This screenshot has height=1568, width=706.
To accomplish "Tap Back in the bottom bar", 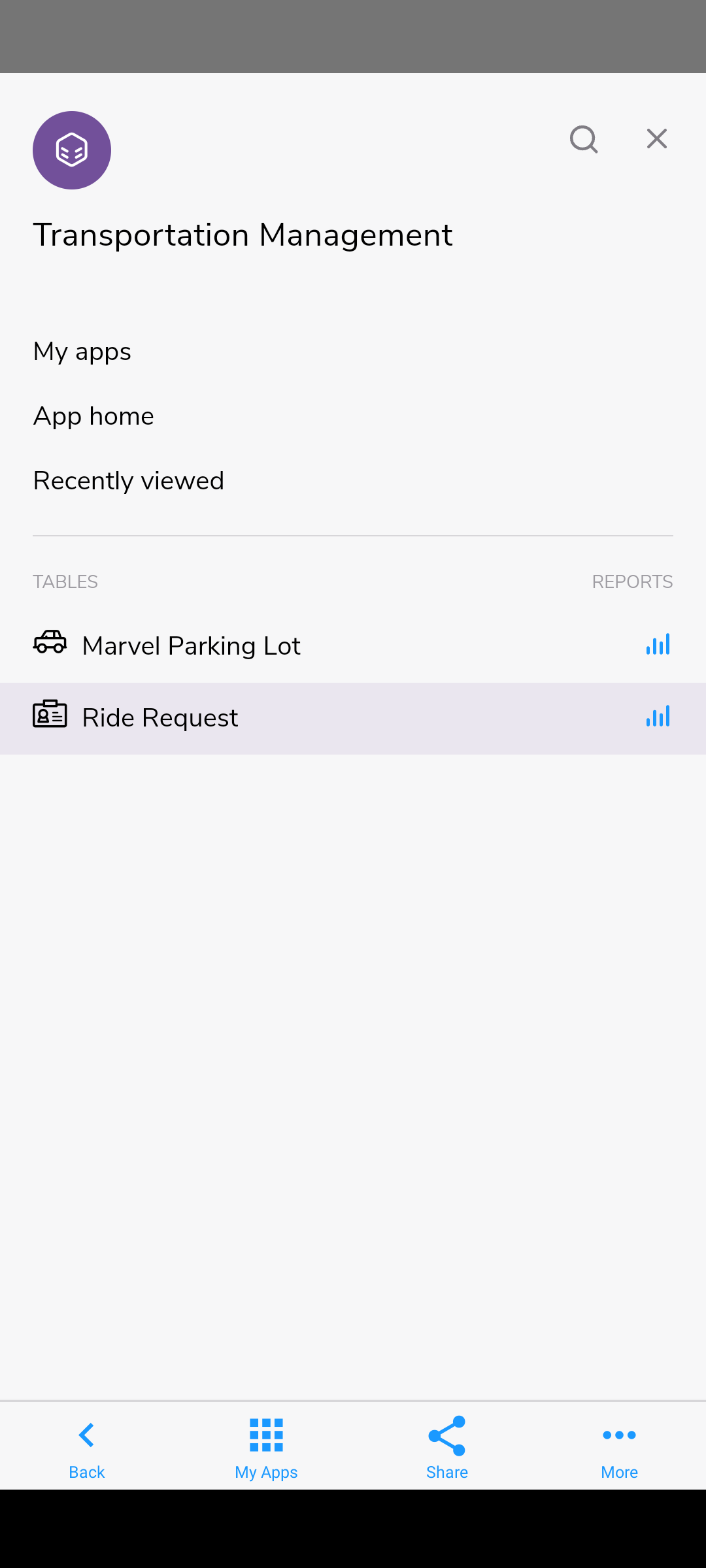I will (x=87, y=1447).
